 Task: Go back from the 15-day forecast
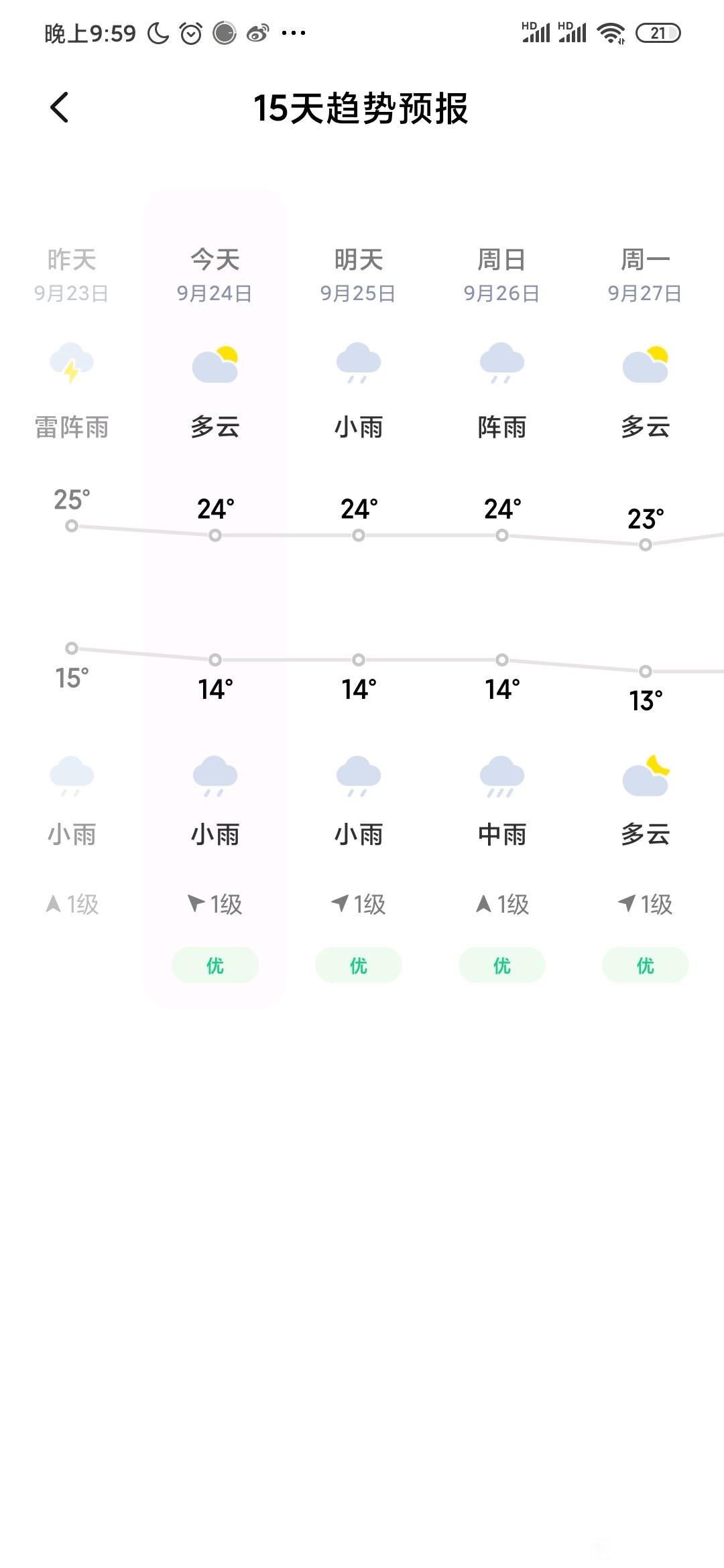tap(60, 107)
